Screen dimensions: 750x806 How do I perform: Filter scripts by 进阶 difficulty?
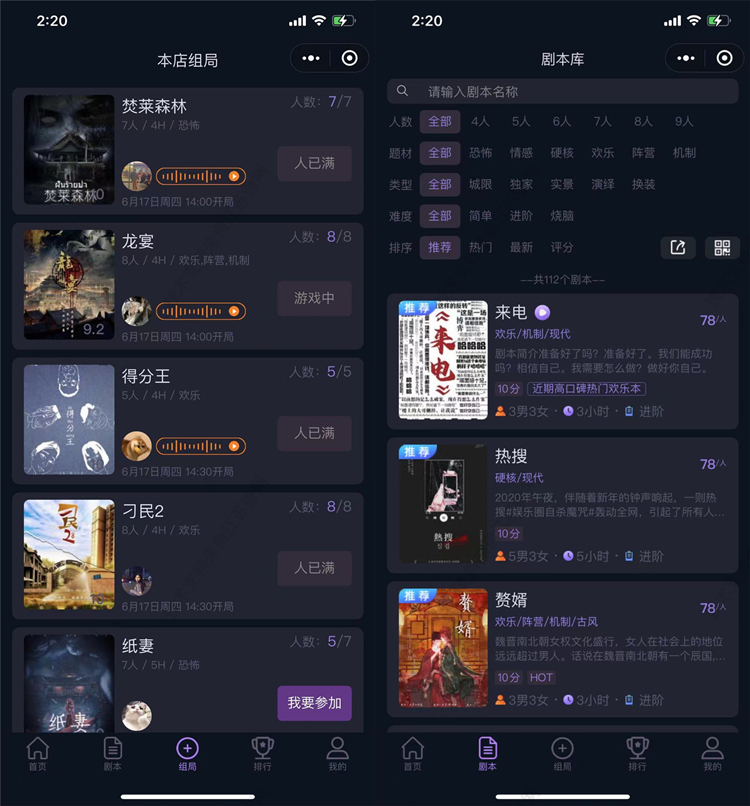521,216
